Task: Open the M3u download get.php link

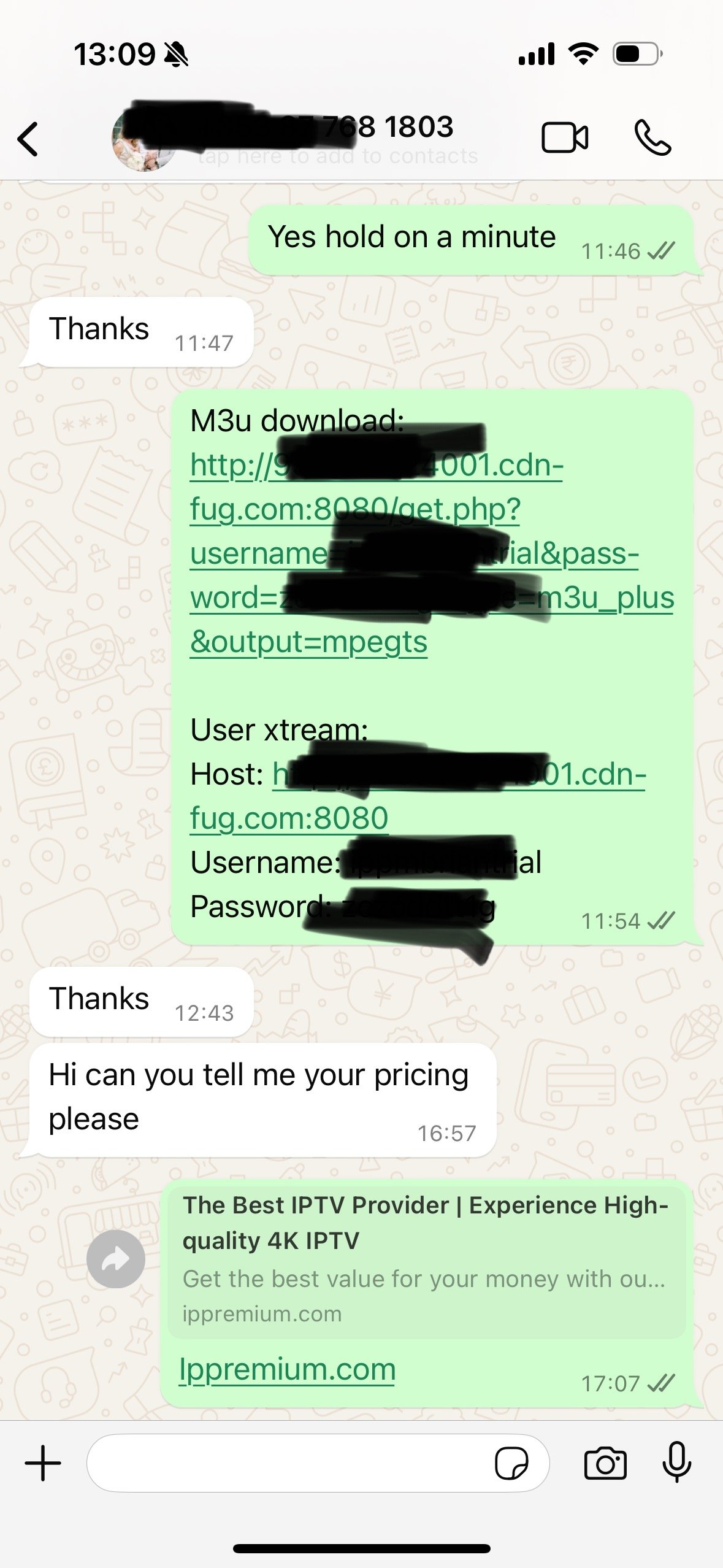Action: 354,509
